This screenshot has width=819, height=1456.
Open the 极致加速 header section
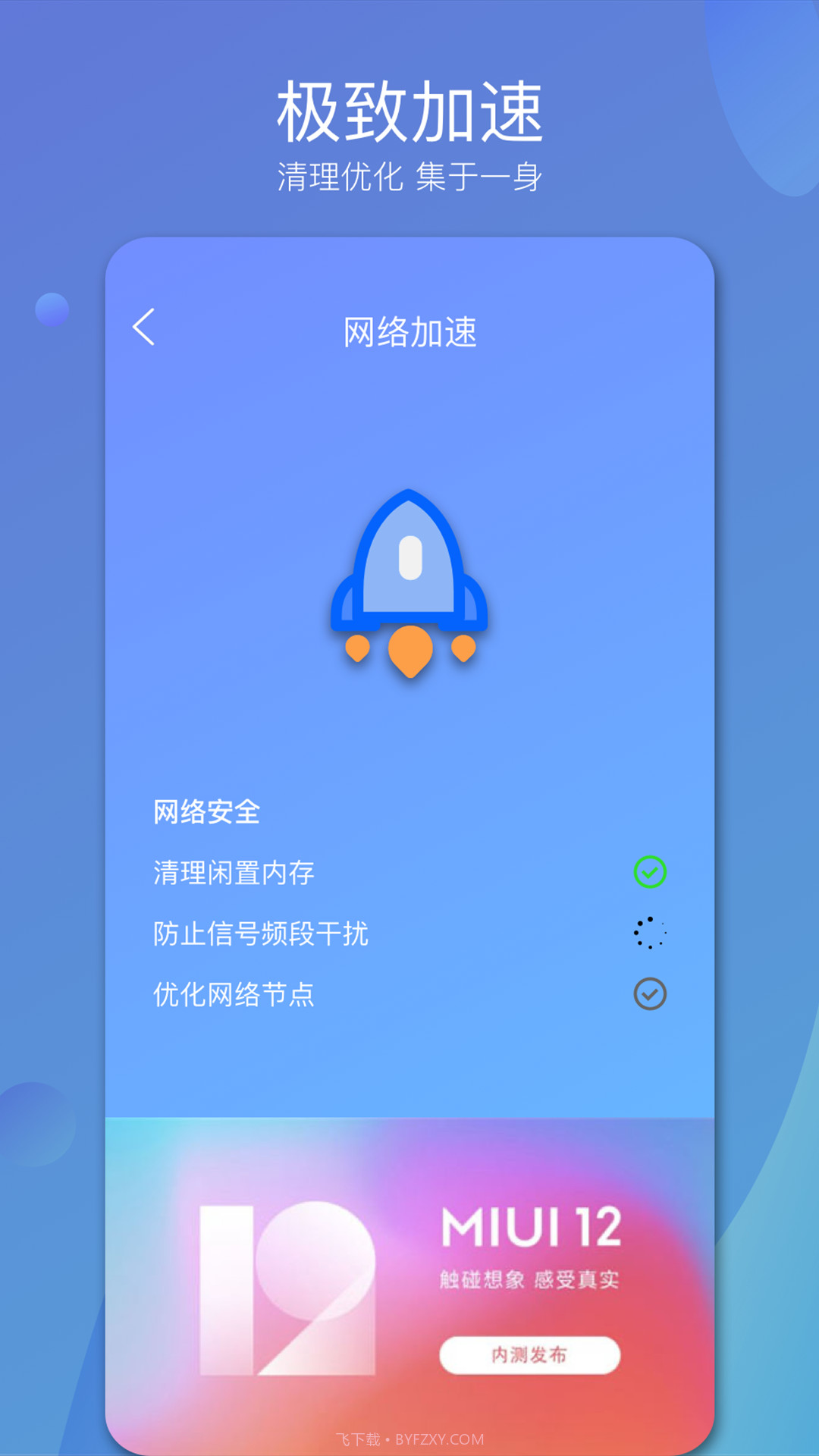[x=409, y=110]
